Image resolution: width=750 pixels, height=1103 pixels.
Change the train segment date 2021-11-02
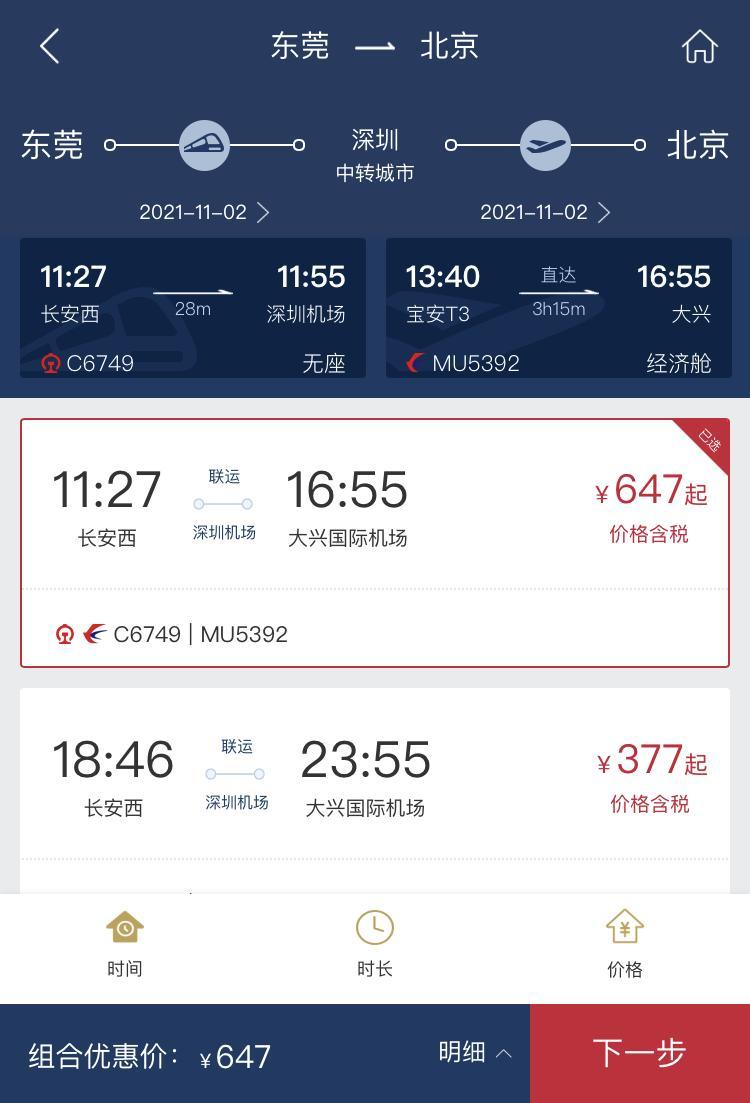[x=204, y=212]
